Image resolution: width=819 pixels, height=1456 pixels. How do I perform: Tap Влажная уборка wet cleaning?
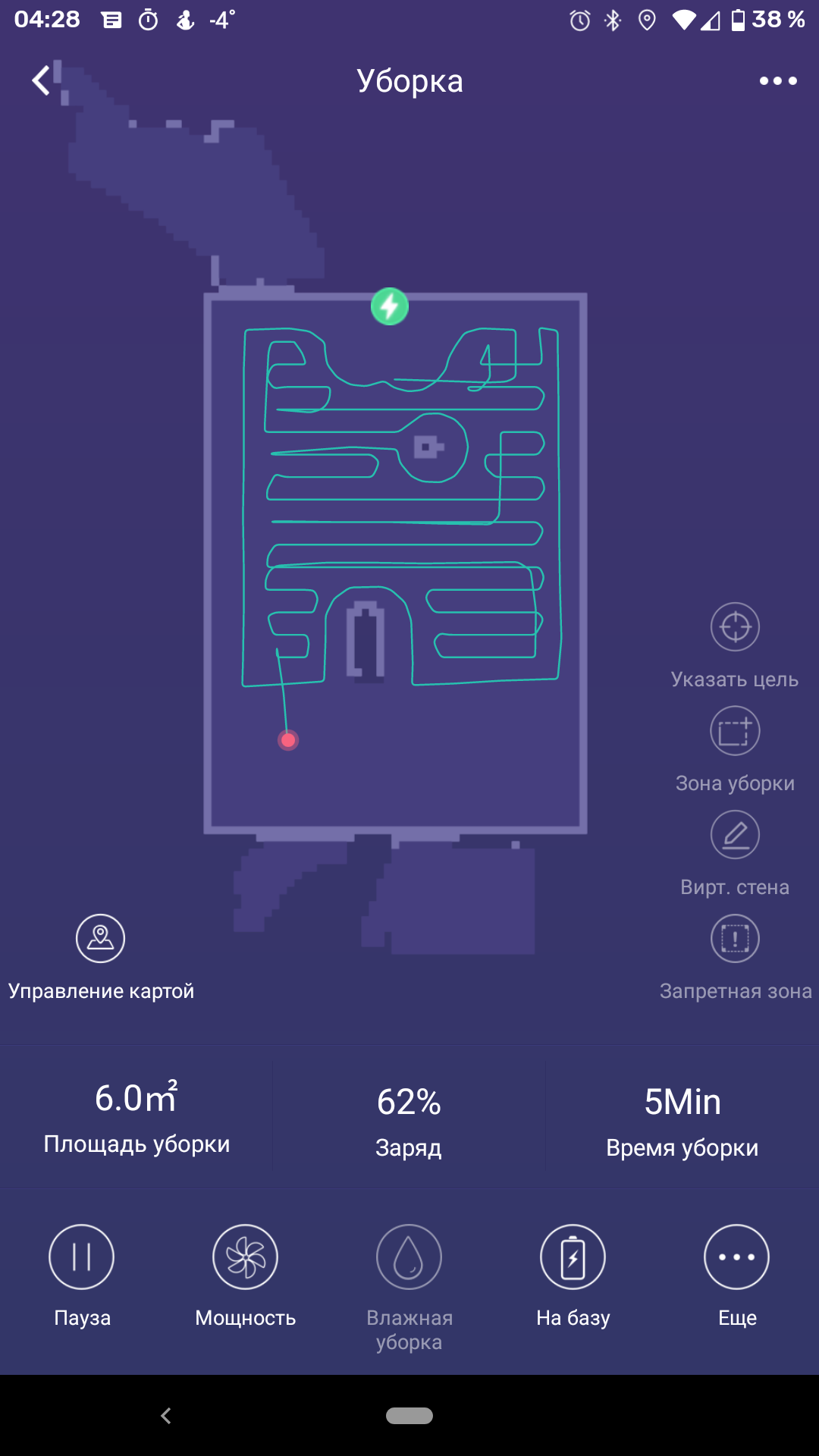point(409,1257)
